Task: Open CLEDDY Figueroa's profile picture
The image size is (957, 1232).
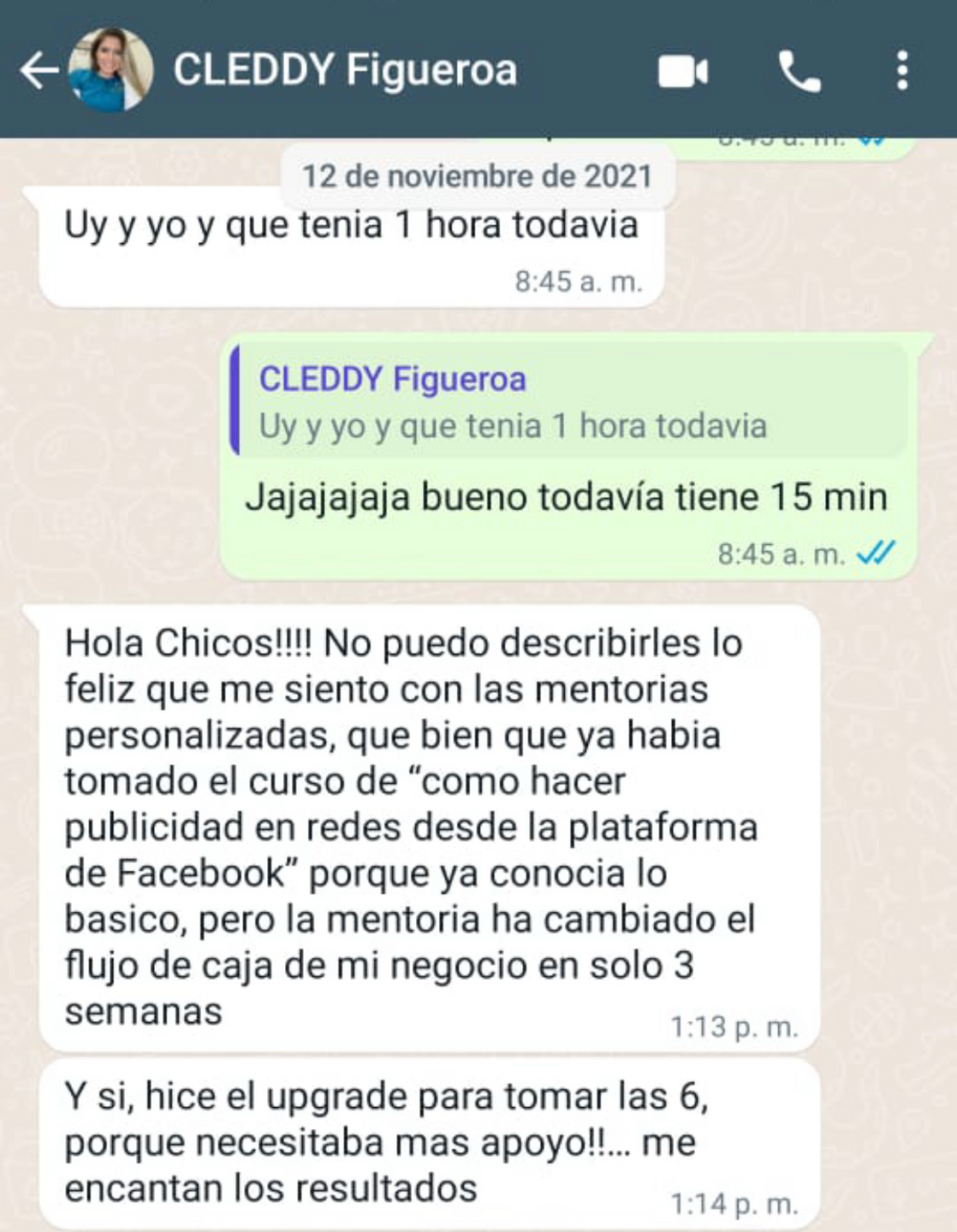Action: 111,70
